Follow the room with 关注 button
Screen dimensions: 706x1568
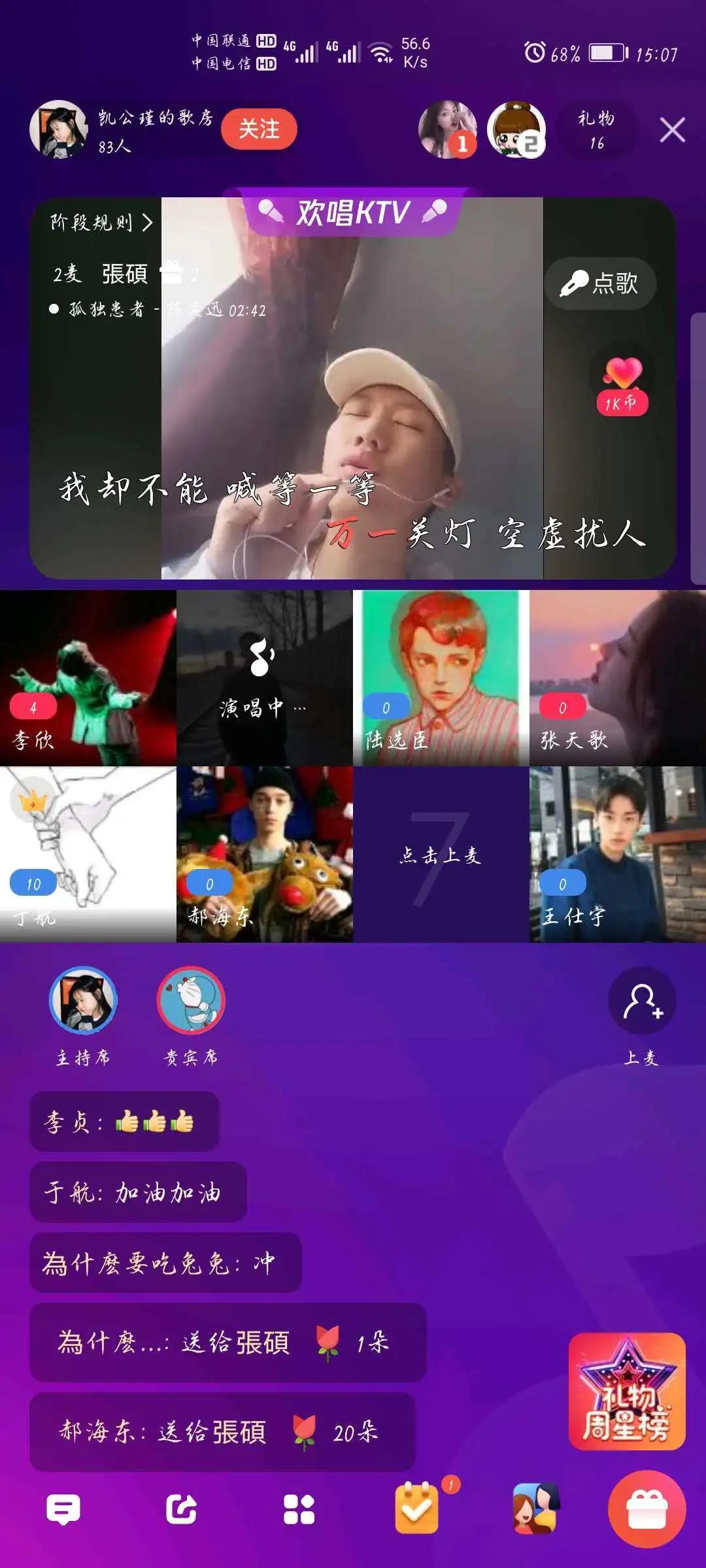click(x=259, y=129)
